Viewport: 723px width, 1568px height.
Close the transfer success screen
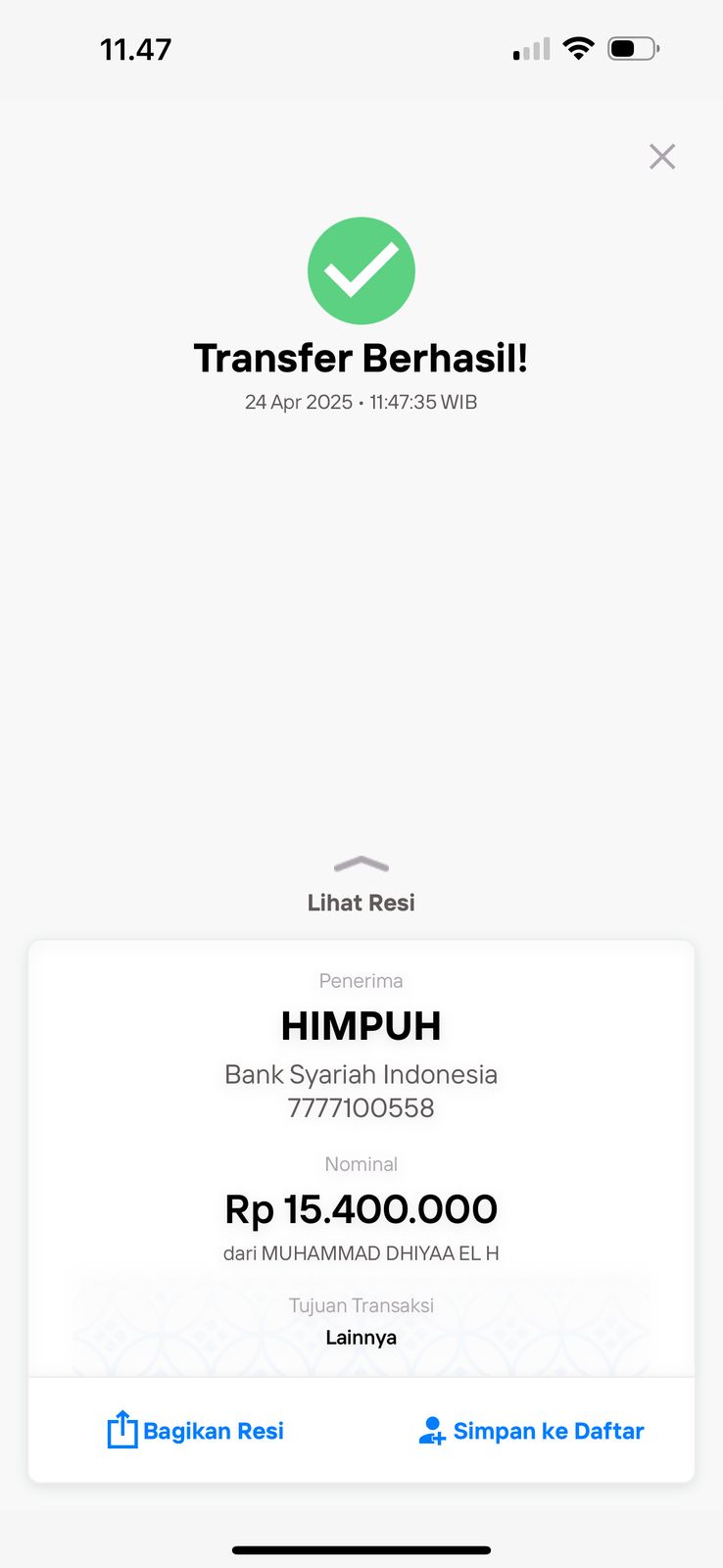point(662,156)
